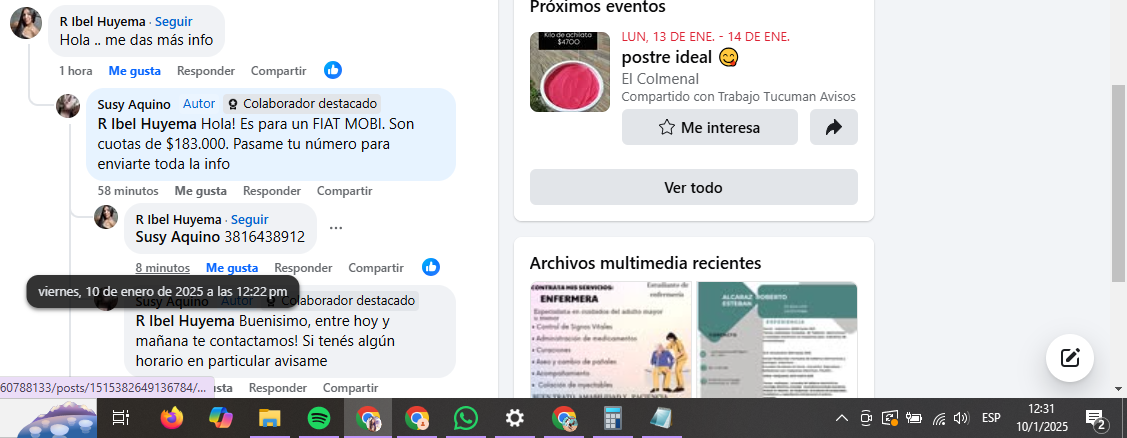Share the postre ideal event
Viewport: 1127px width, 438px height.
tap(833, 127)
